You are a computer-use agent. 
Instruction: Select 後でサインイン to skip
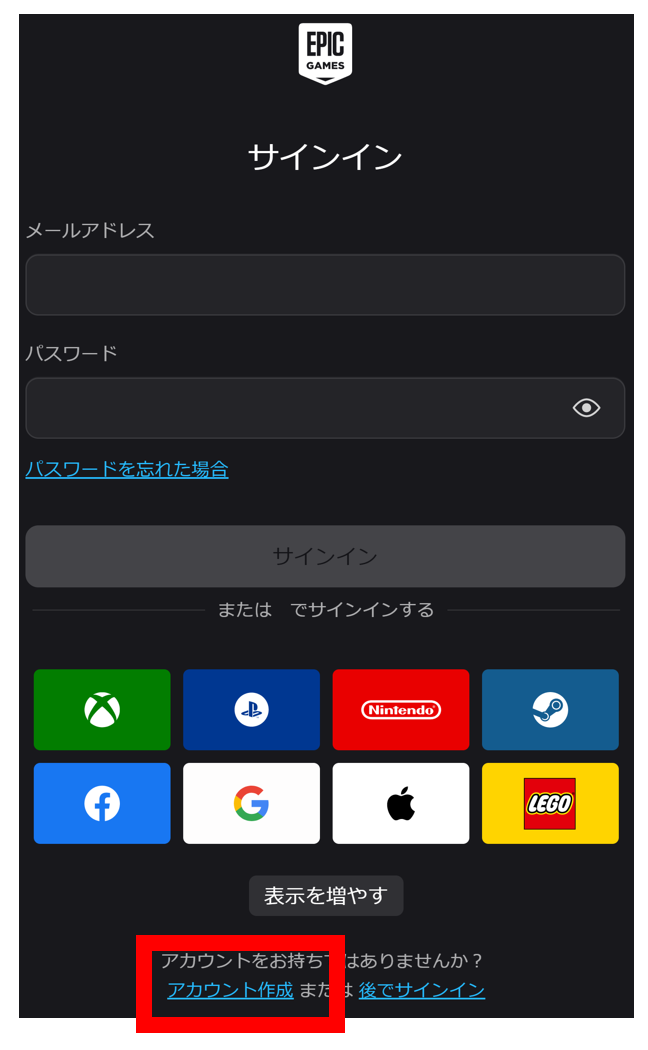[422, 990]
